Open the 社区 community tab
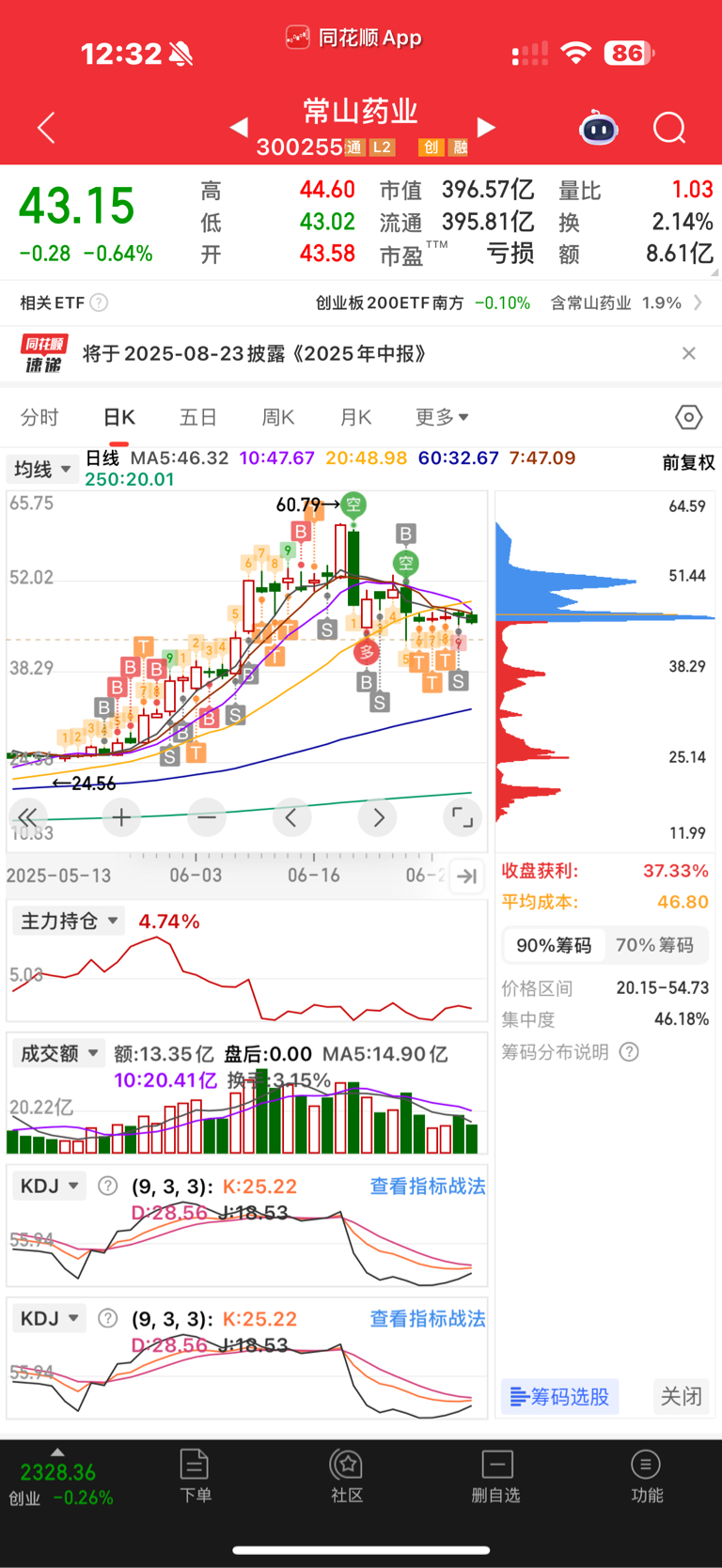This screenshot has height=1568, width=722. pyautogui.click(x=347, y=1477)
